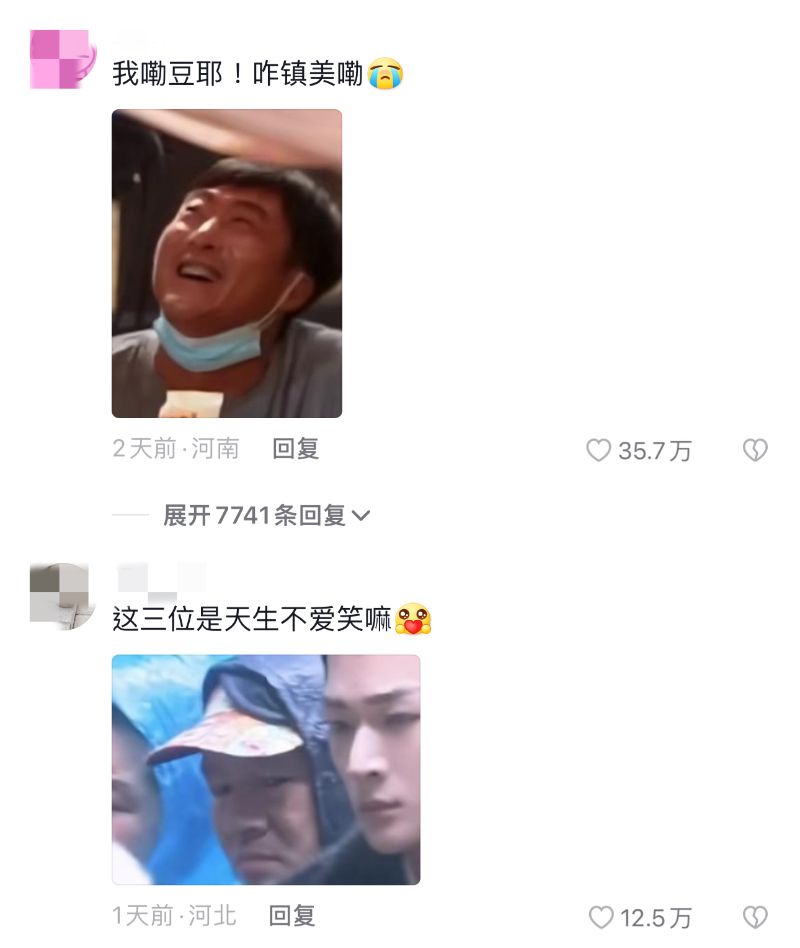Viewport: 800px width, 948px height.
Task: Open the gray avatar of the second commenter
Action: [x=60, y=596]
